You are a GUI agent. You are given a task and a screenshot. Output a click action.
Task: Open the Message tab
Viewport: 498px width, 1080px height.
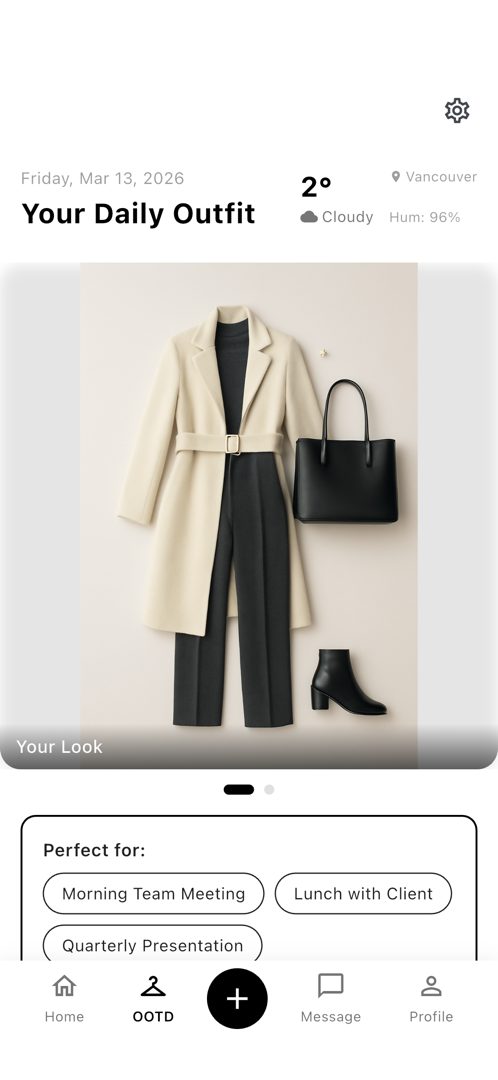pyautogui.click(x=331, y=999)
